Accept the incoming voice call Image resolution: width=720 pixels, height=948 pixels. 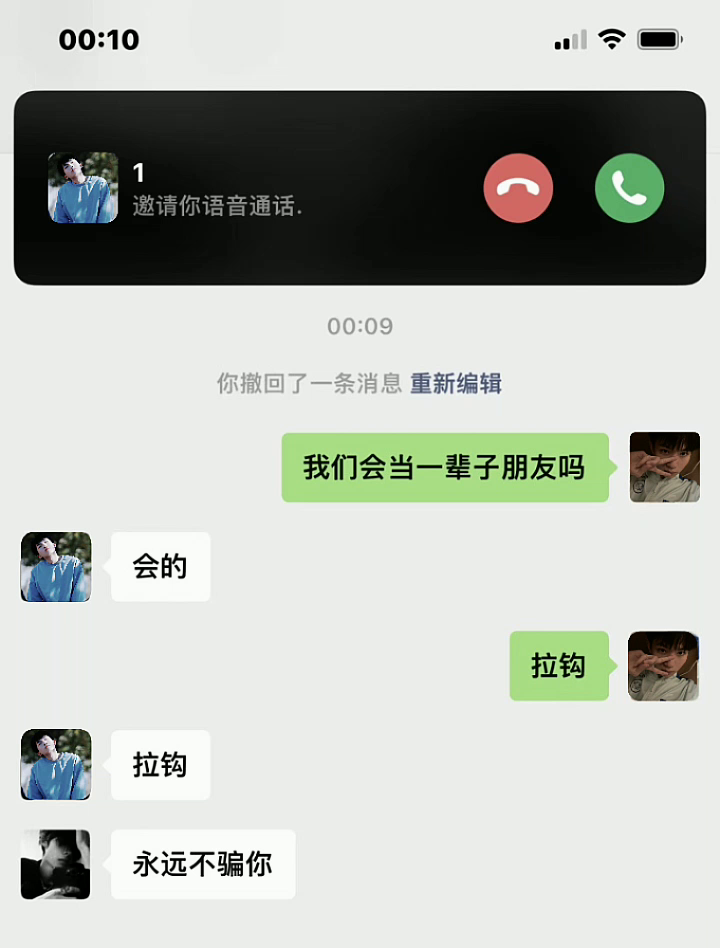point(629,188)
